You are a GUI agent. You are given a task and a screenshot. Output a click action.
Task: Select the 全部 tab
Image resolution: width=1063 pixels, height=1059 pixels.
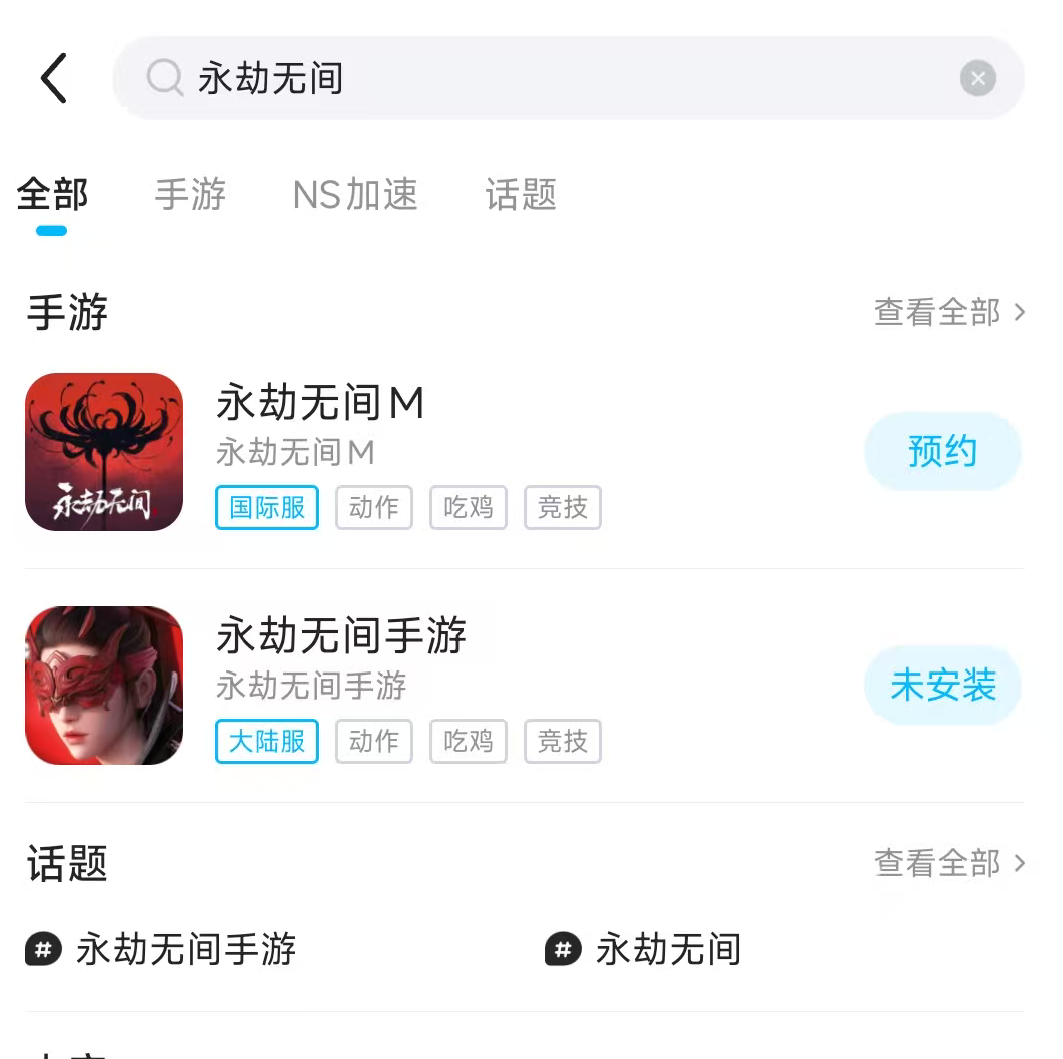52,195
